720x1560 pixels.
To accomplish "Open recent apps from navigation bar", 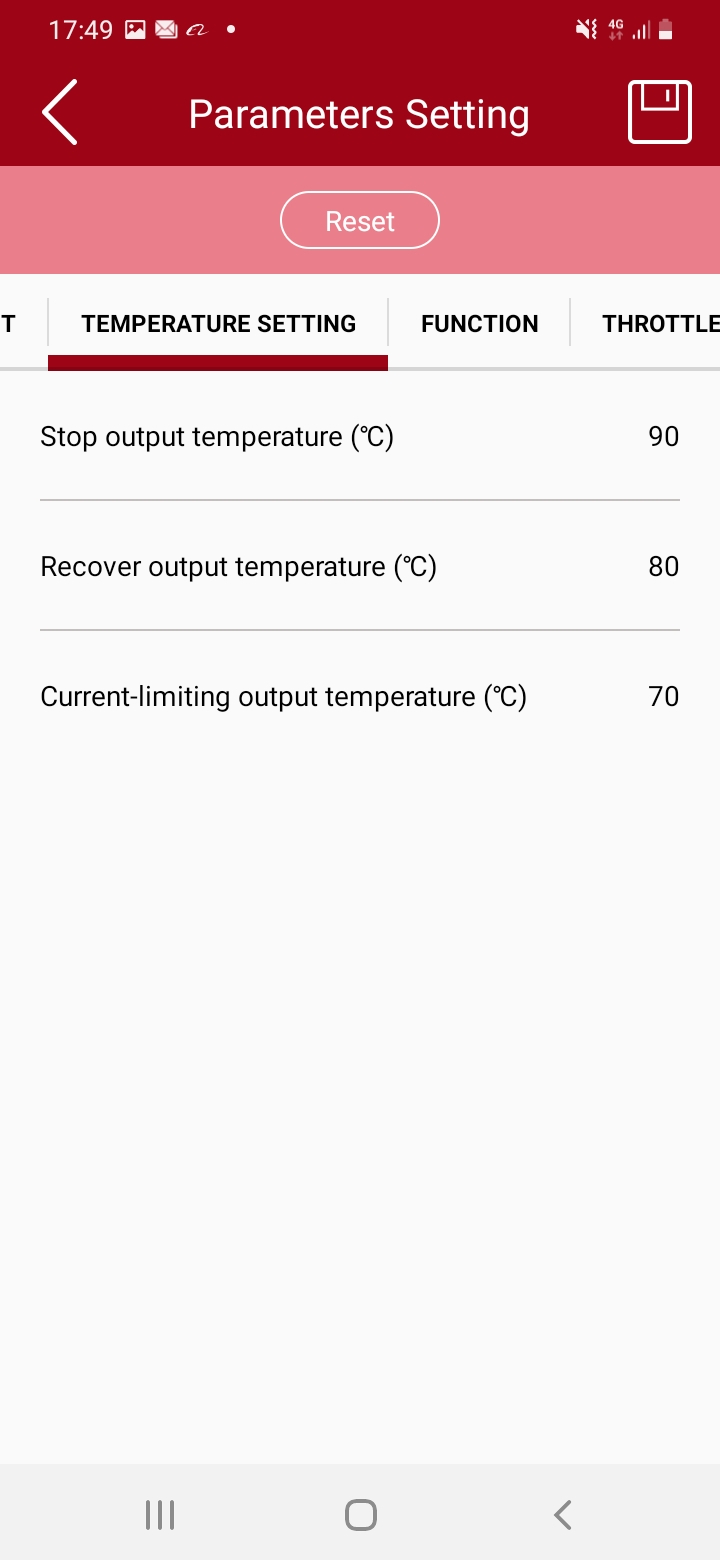I will tap(160, 1515).
